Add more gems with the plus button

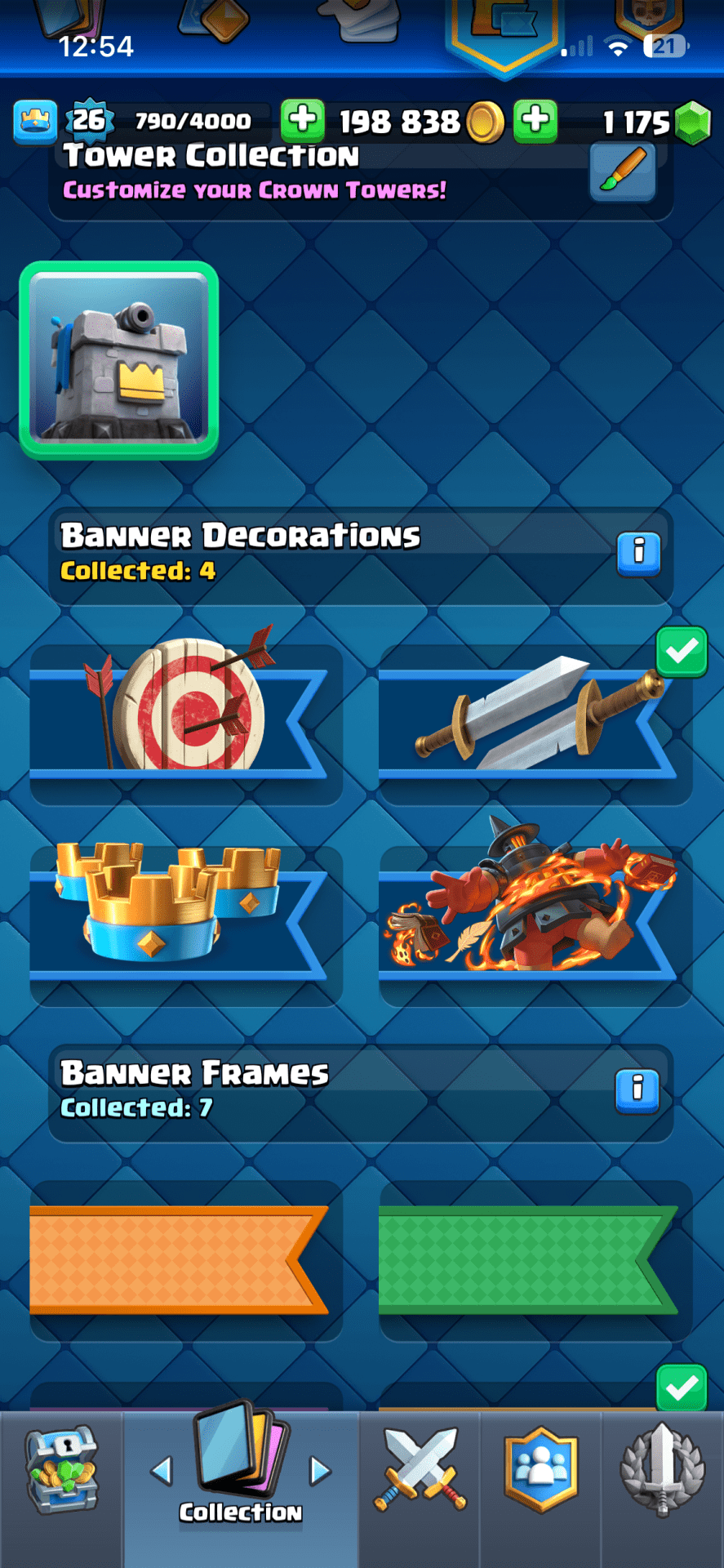(x=535, y=120)
